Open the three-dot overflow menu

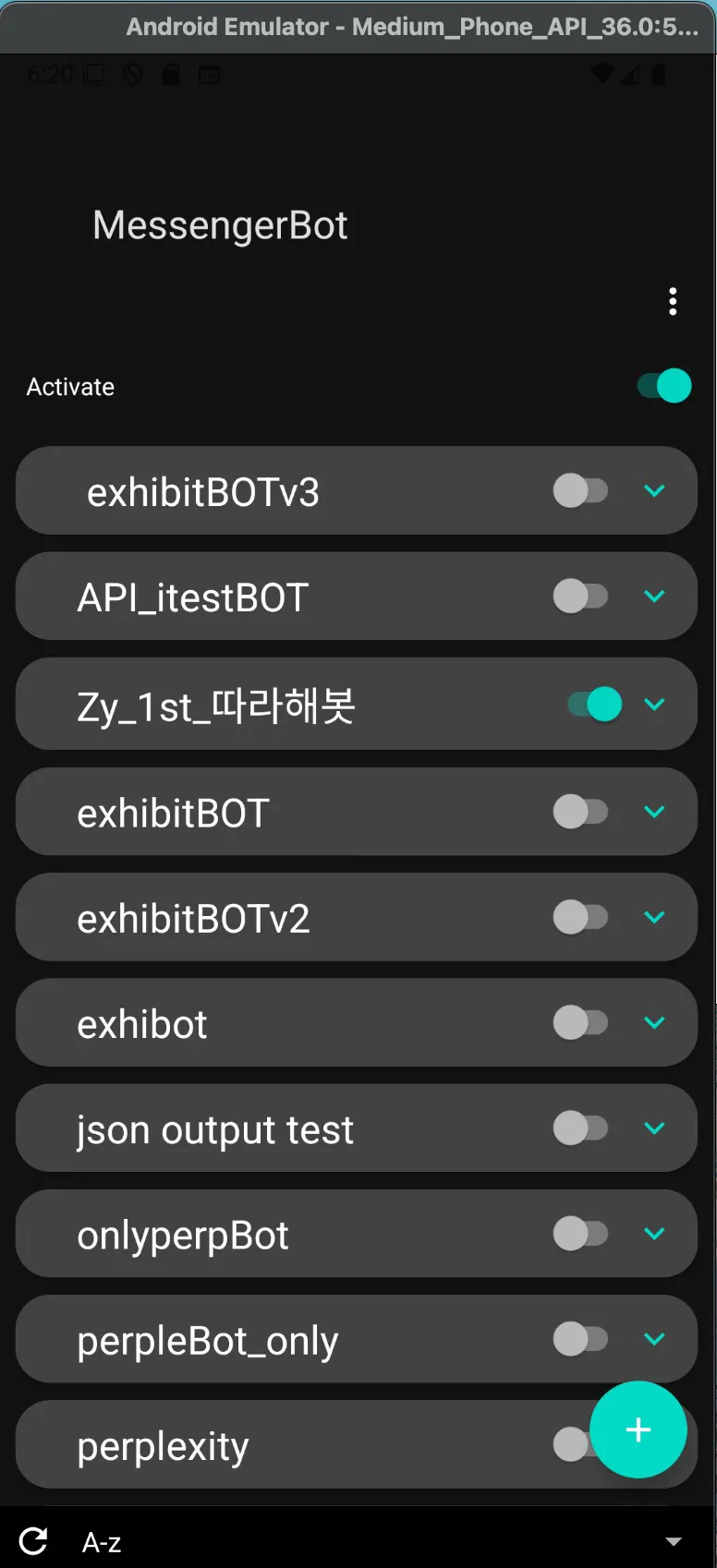click(673, 301)
